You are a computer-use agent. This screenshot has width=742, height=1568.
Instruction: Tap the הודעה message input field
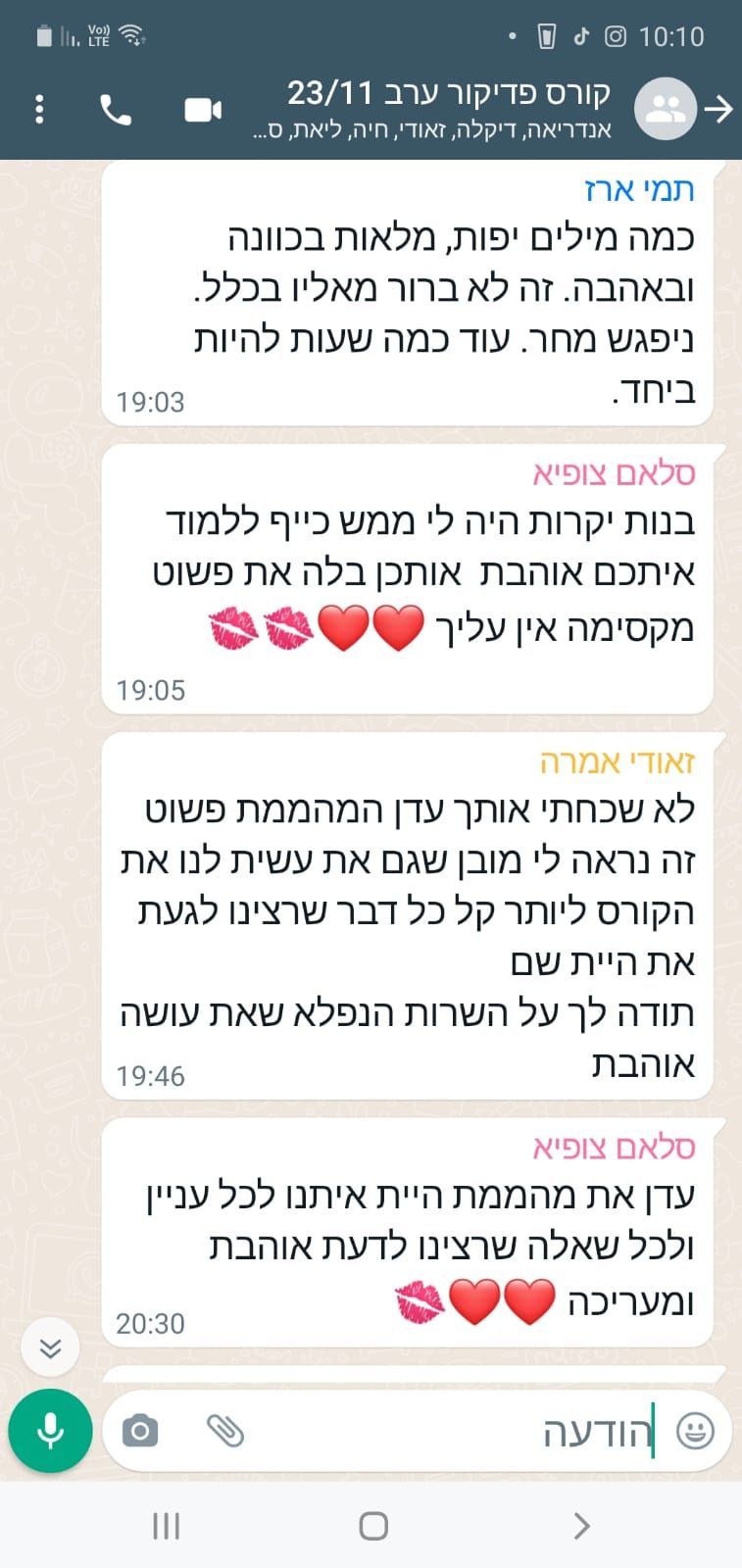point(441,1432)
